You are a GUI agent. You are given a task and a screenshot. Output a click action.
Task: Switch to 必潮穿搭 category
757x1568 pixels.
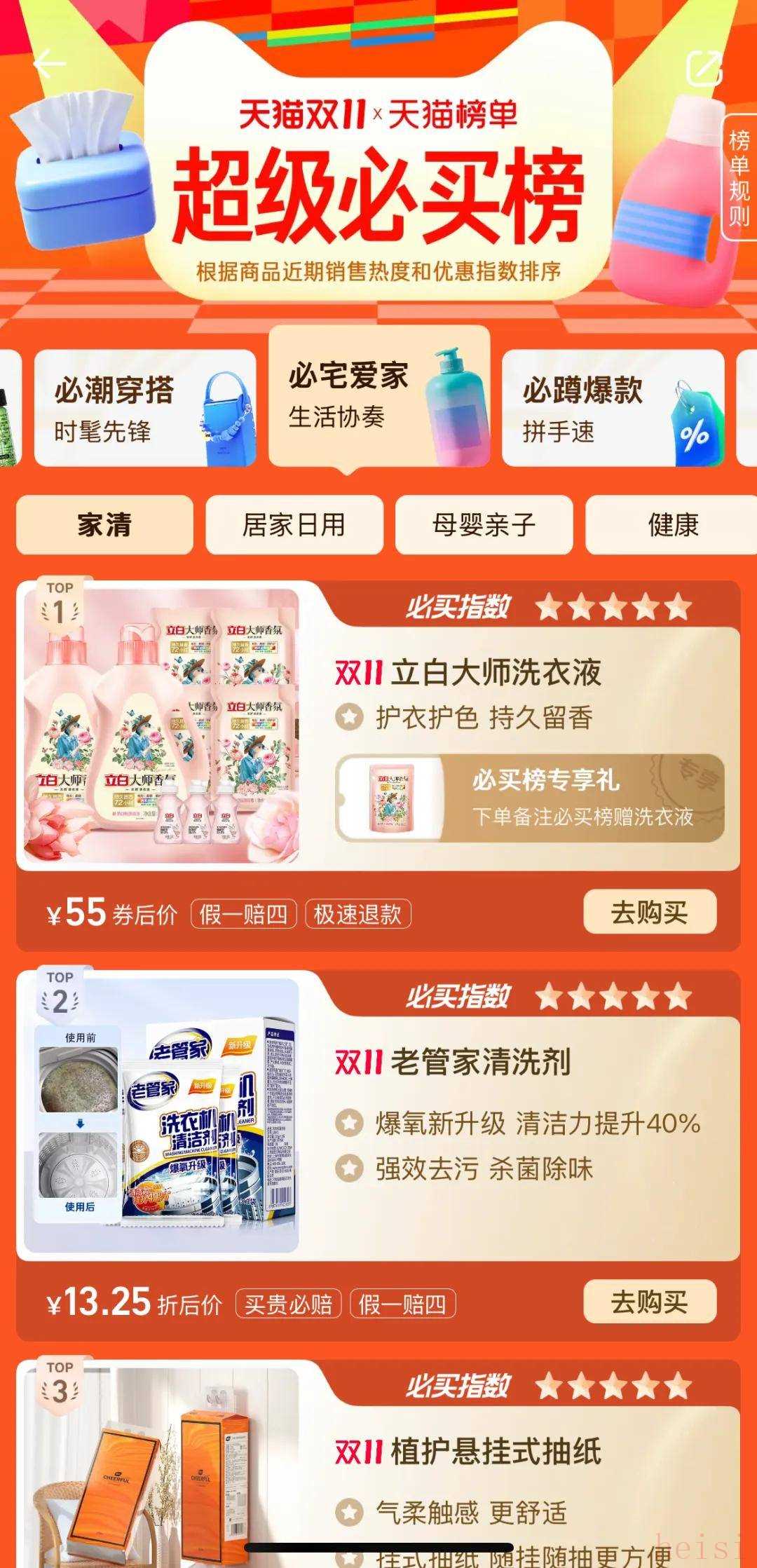coord(145,409)
